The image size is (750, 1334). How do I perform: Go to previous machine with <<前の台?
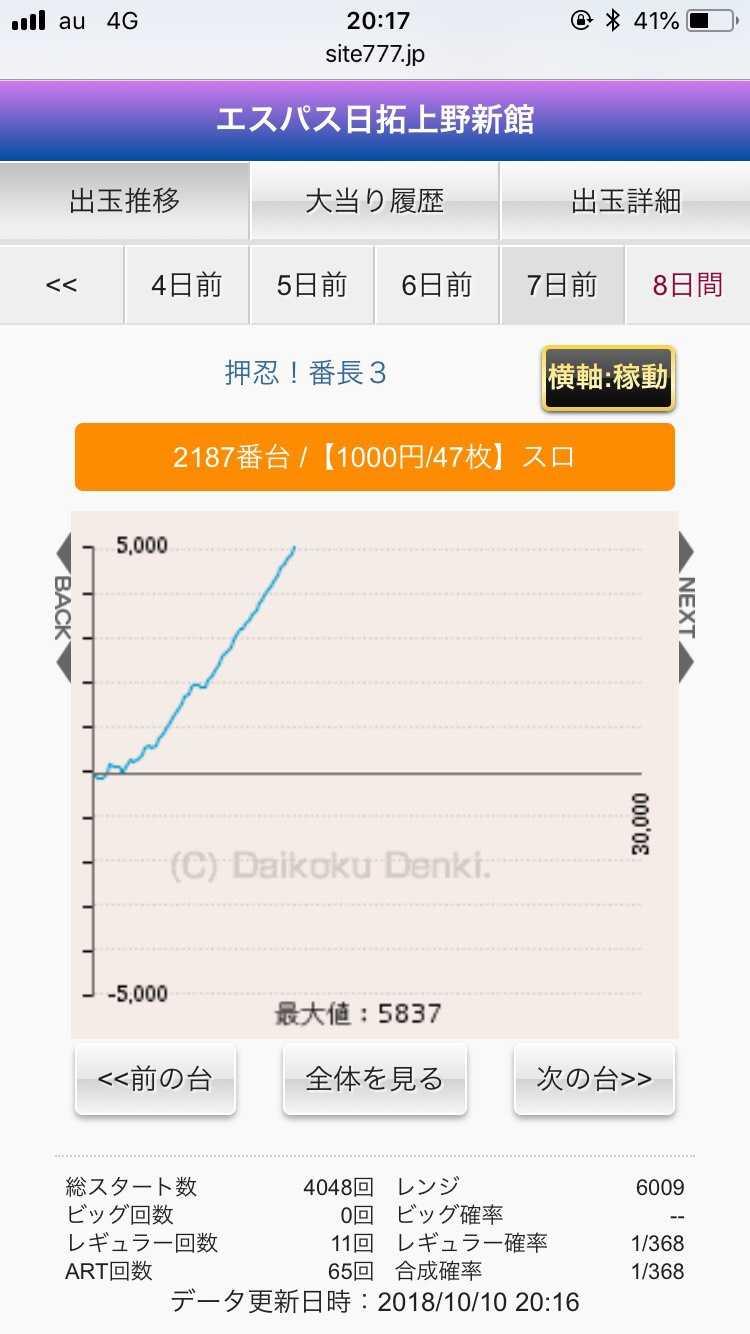(155, 1079)
